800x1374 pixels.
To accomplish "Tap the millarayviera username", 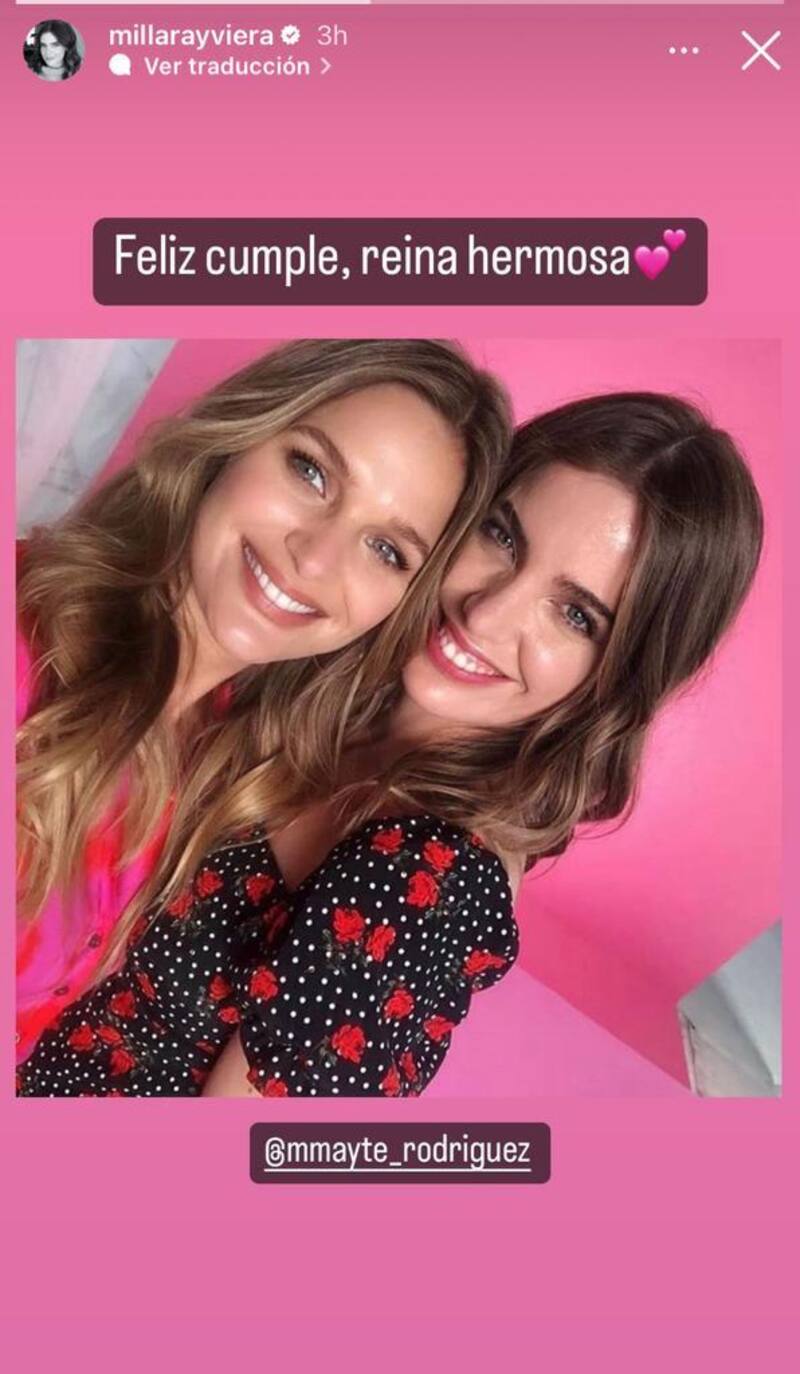I will pyautogui.click(x=192, y=35).
